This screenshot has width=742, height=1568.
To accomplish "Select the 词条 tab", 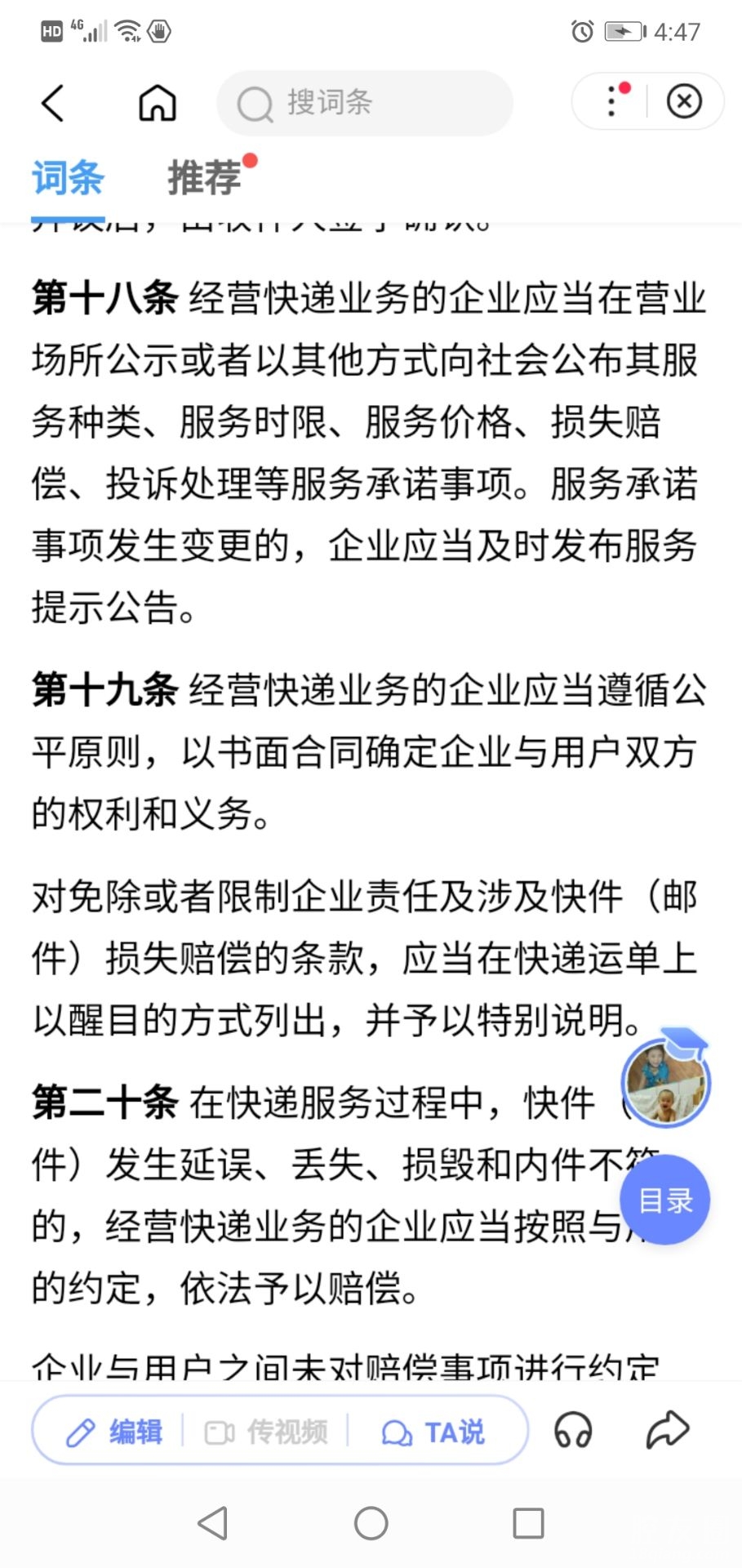I will [x=69, y=177].
